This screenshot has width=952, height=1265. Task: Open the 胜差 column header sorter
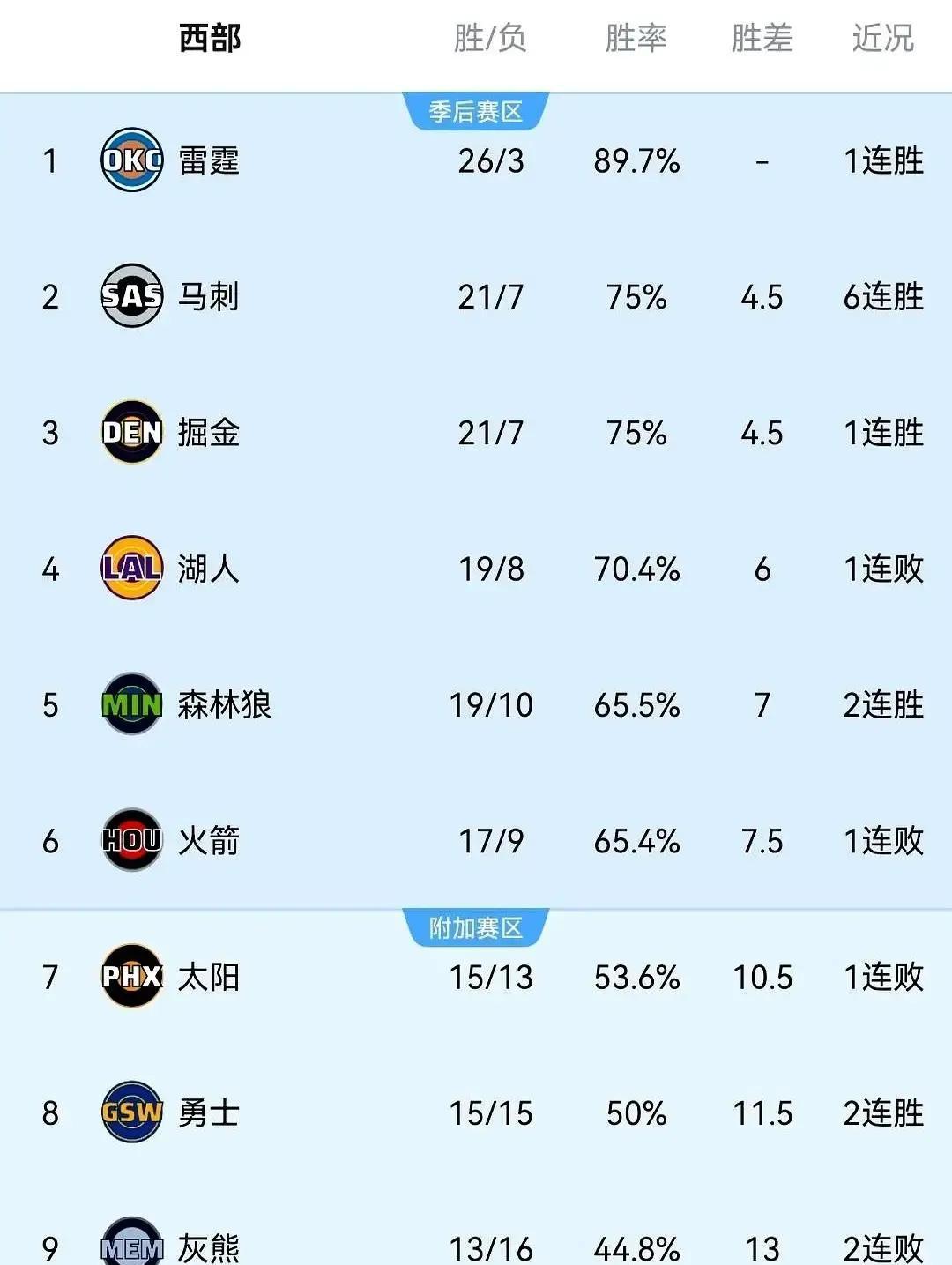(762, 37)
